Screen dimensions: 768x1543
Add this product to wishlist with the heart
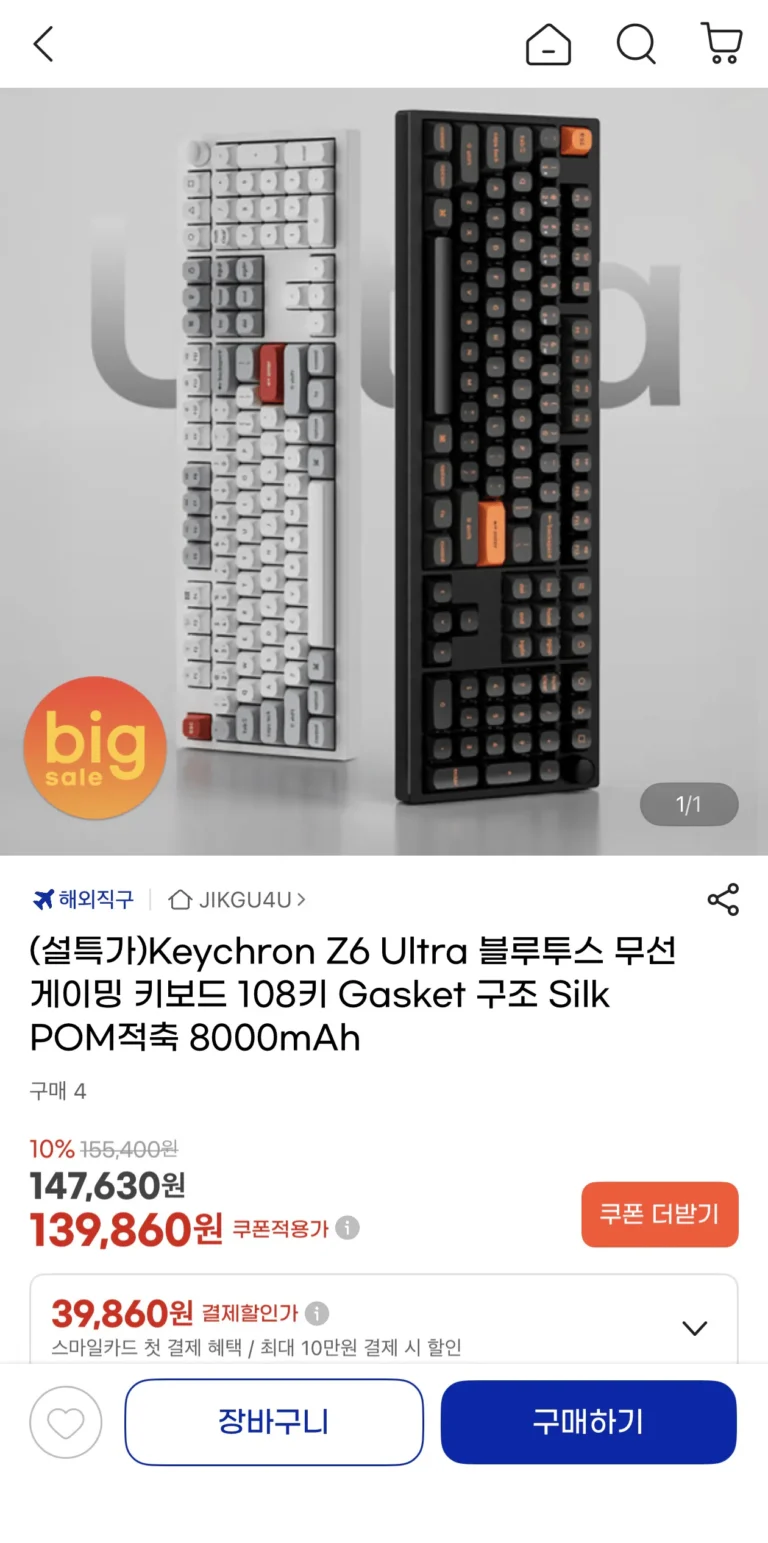66,1422
